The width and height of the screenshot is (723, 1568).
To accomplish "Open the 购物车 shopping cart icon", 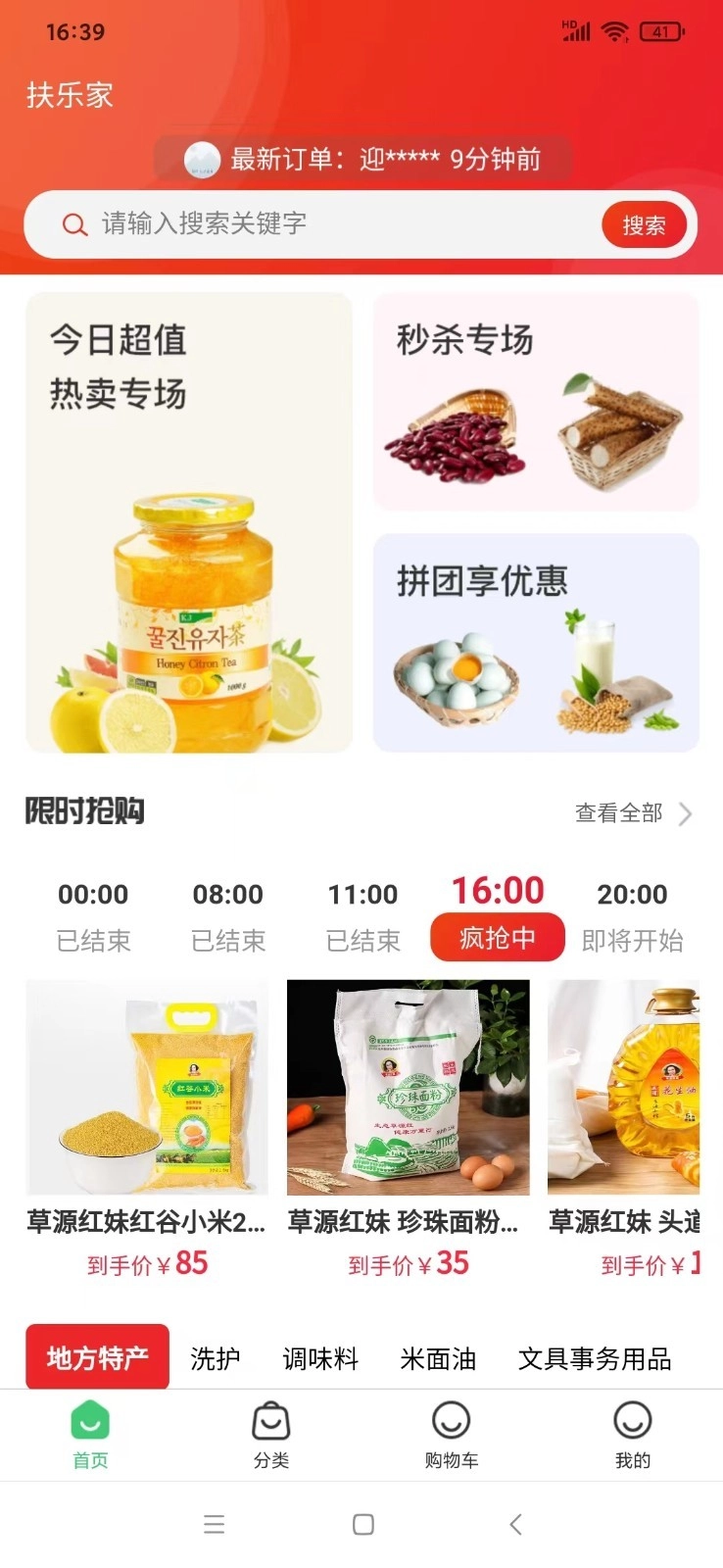I will coord(451,1418).
